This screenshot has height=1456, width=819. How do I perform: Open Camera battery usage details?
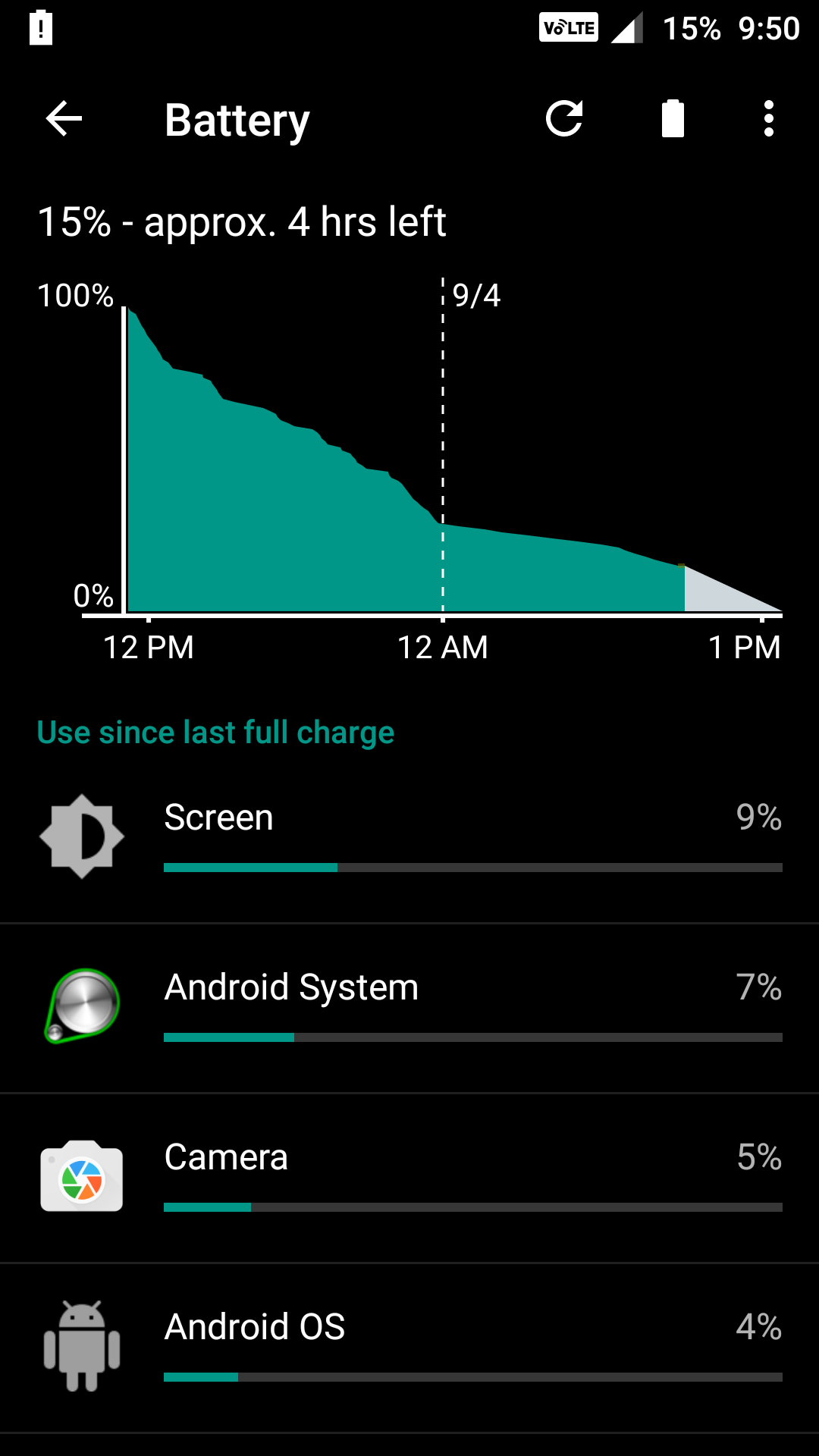(x=409, y=1178)
